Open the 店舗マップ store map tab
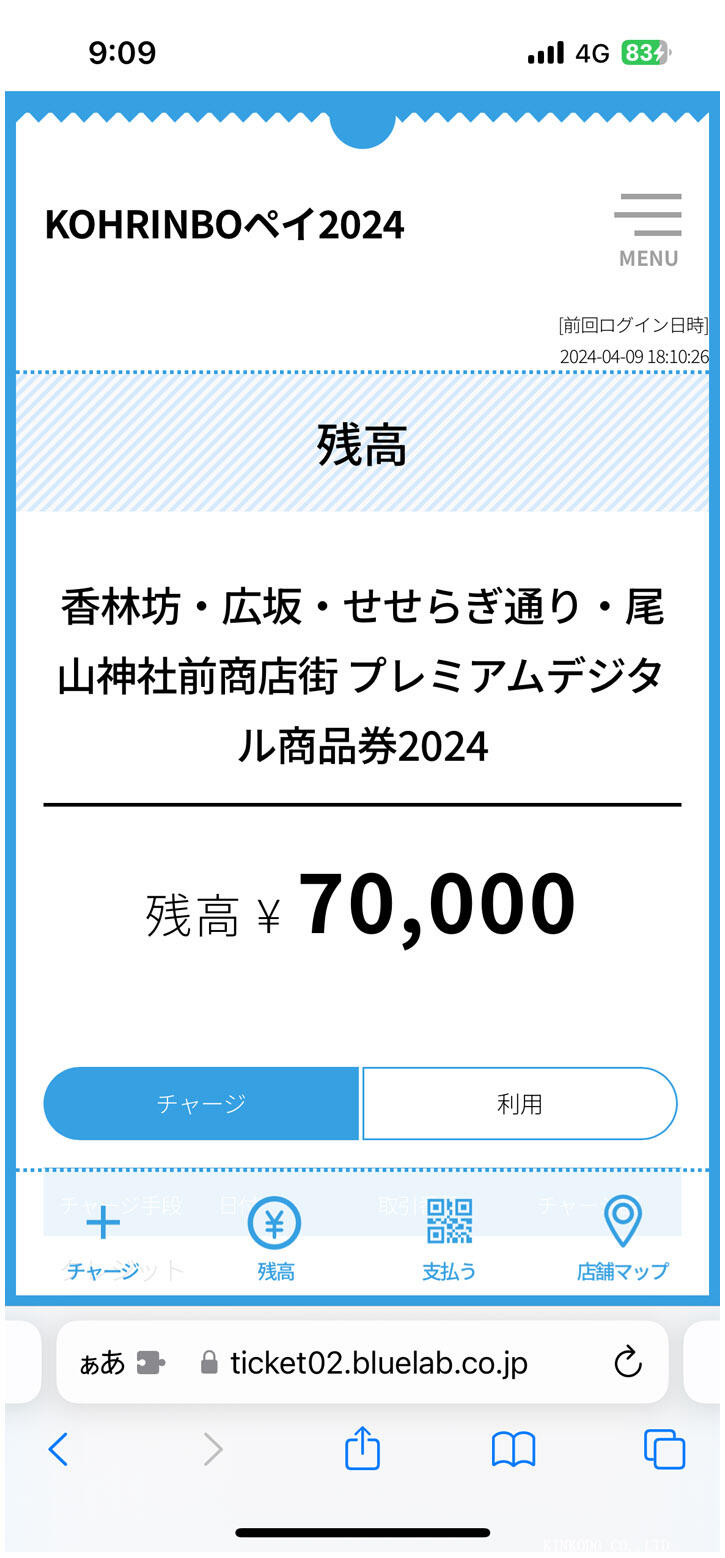The width and height of the screenshot is (725, 1558). (622, 1241)
